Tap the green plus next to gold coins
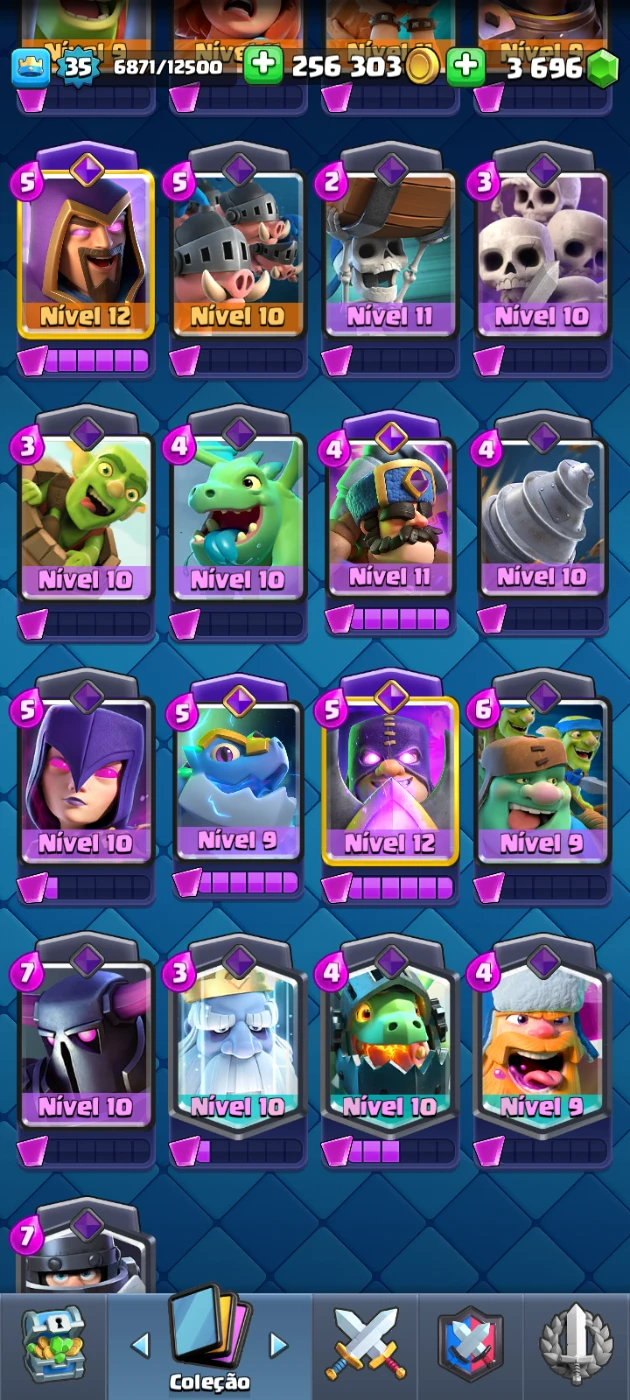This screenshot has width=630, height=1400. 263,67
